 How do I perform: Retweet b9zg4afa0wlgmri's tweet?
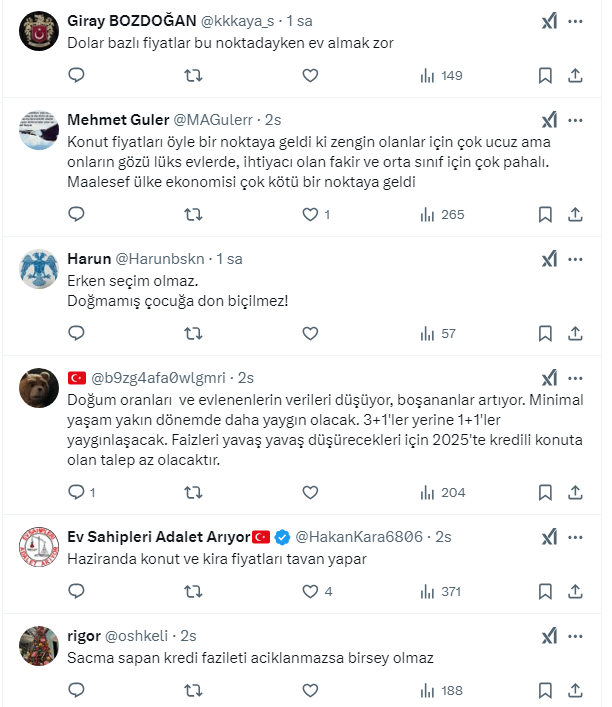tap(194, 492)
